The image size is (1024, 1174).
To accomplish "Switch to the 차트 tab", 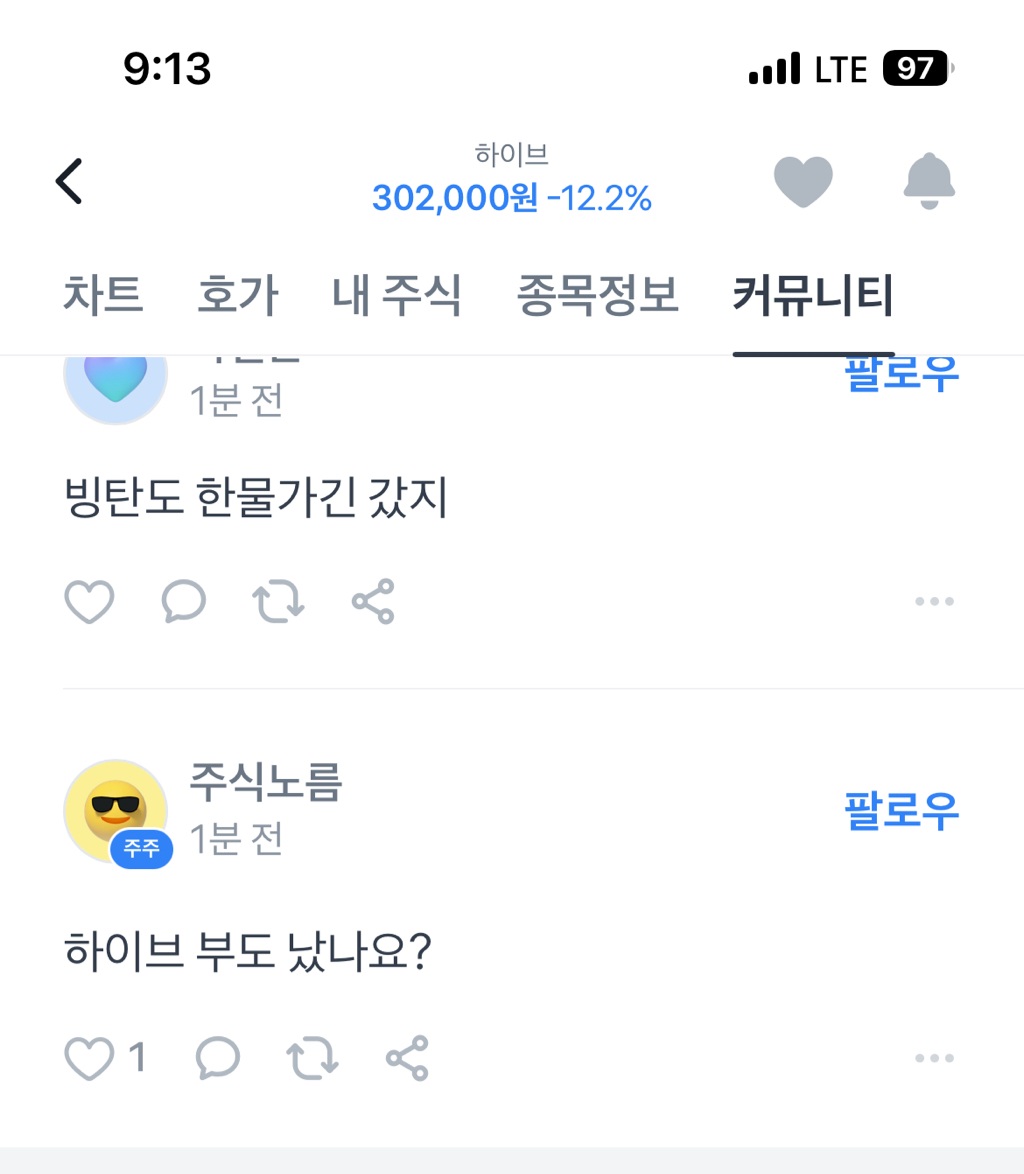I will 101,295.
